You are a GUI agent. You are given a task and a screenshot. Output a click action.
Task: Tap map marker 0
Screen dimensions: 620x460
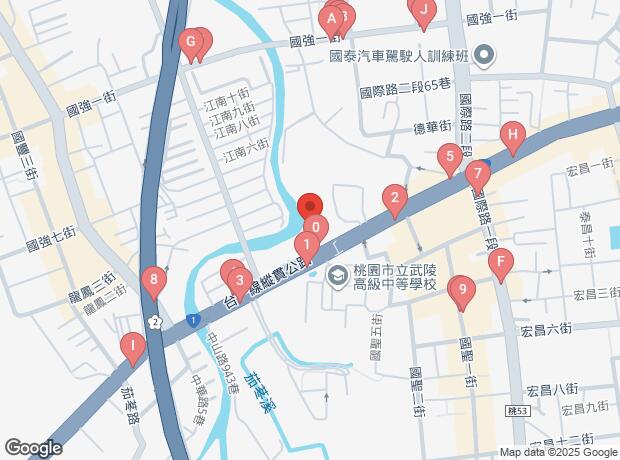[315, 228]
